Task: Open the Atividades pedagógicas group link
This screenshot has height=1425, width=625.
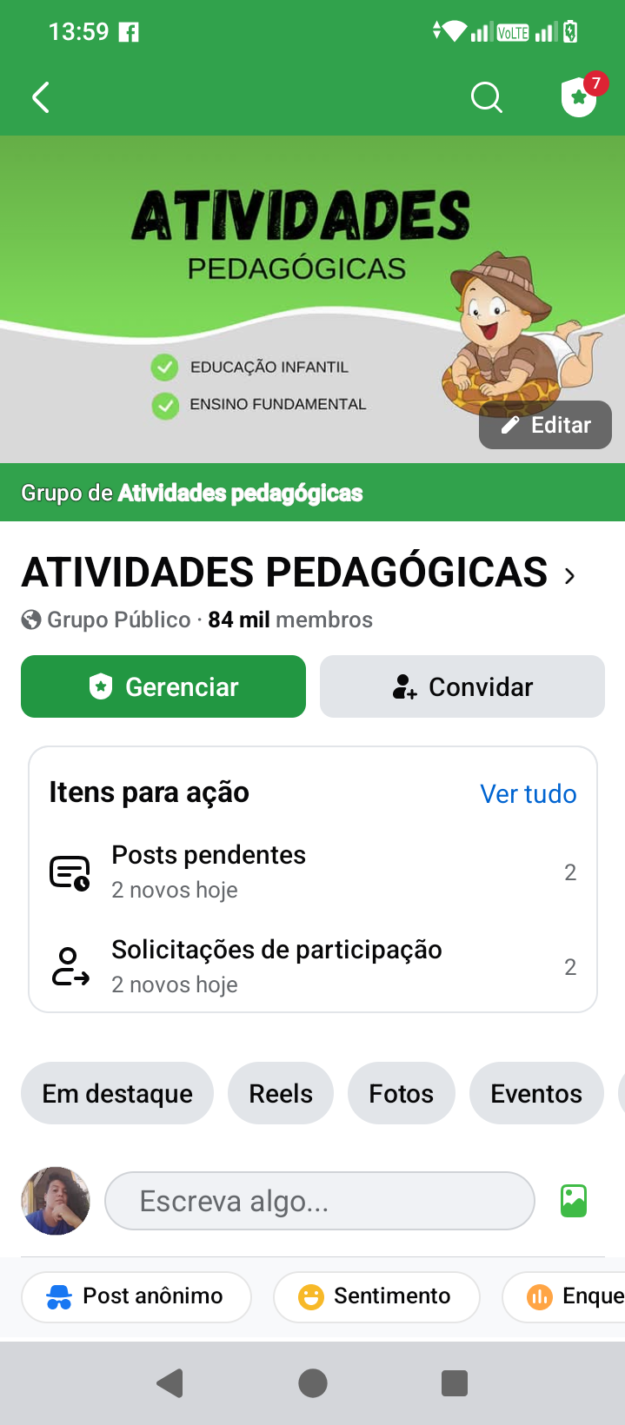Action: (240, 493)
